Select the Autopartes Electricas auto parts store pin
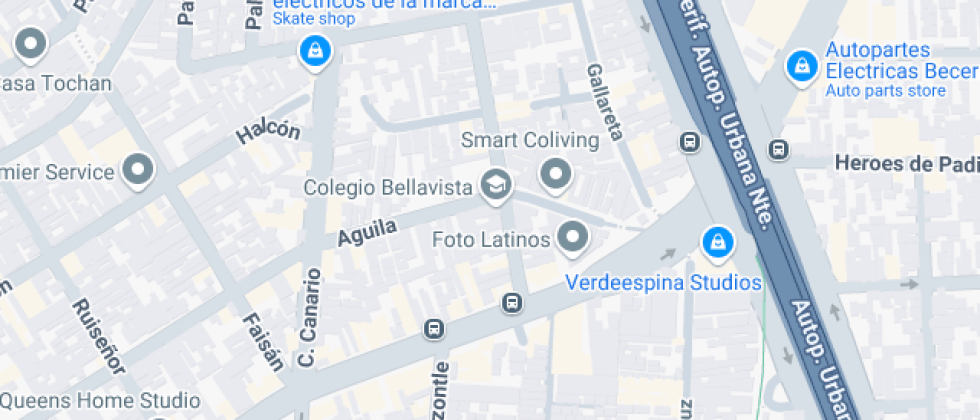980x420 pixels. coord(801,67)
